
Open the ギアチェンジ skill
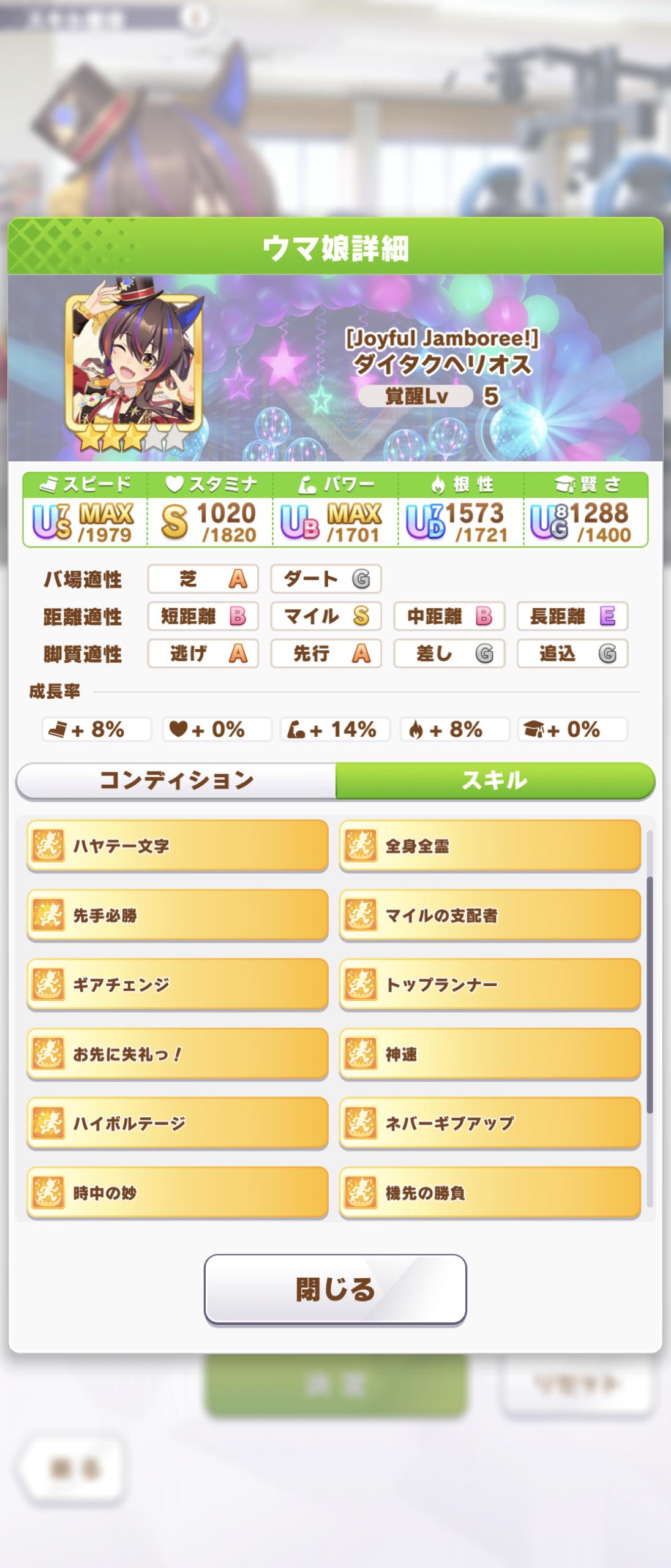[x=178, y=984]
